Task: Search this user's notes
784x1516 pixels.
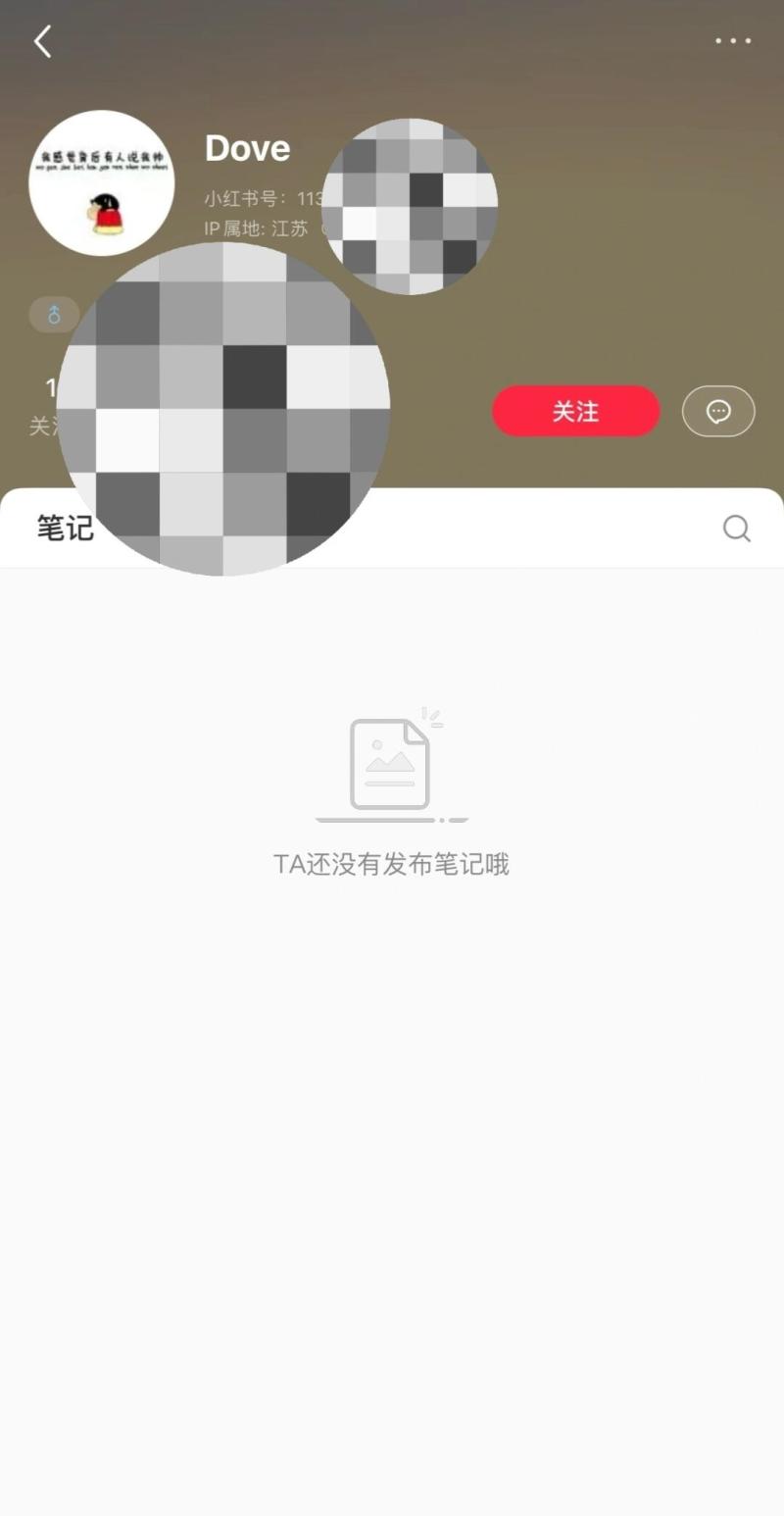Action: point(736,529)
